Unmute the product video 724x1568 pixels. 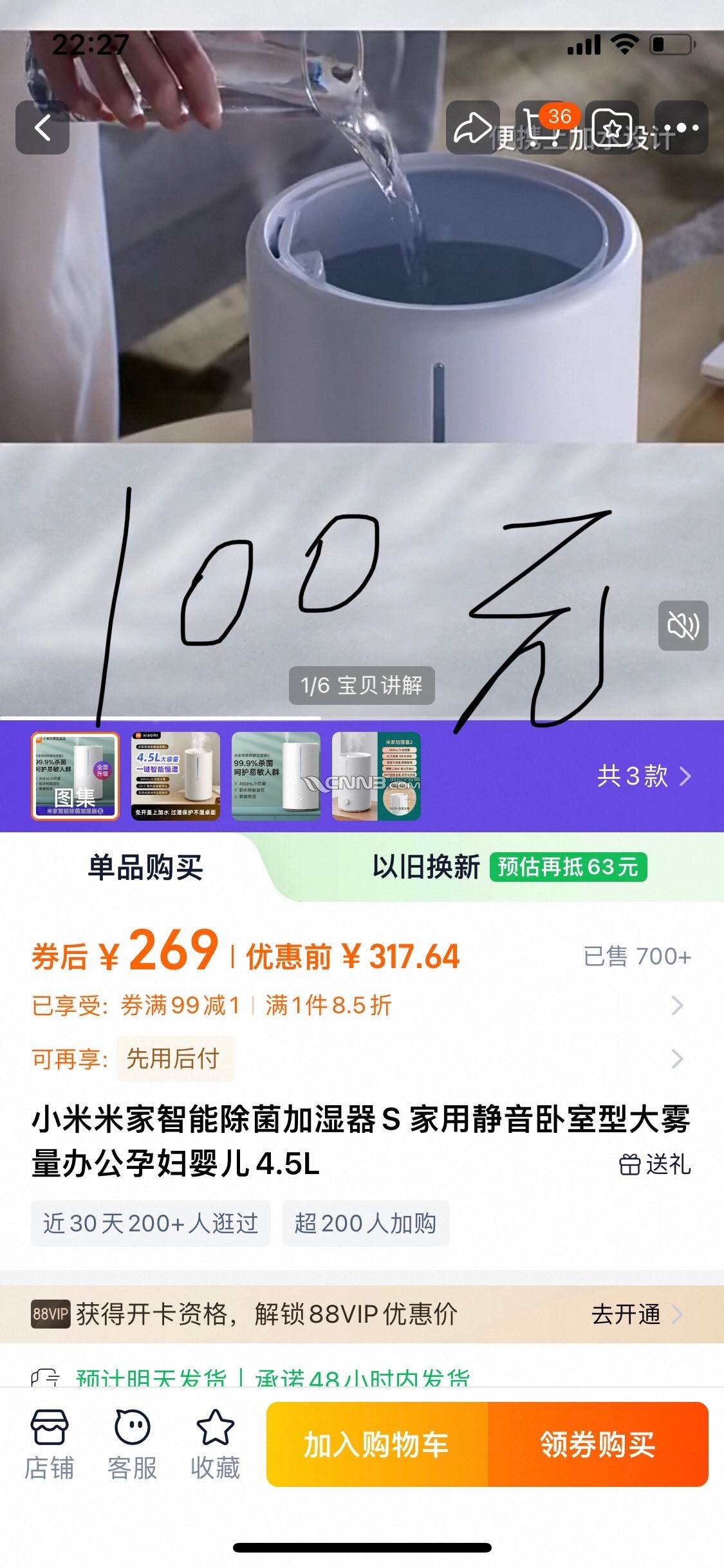[x=683, y=626]
